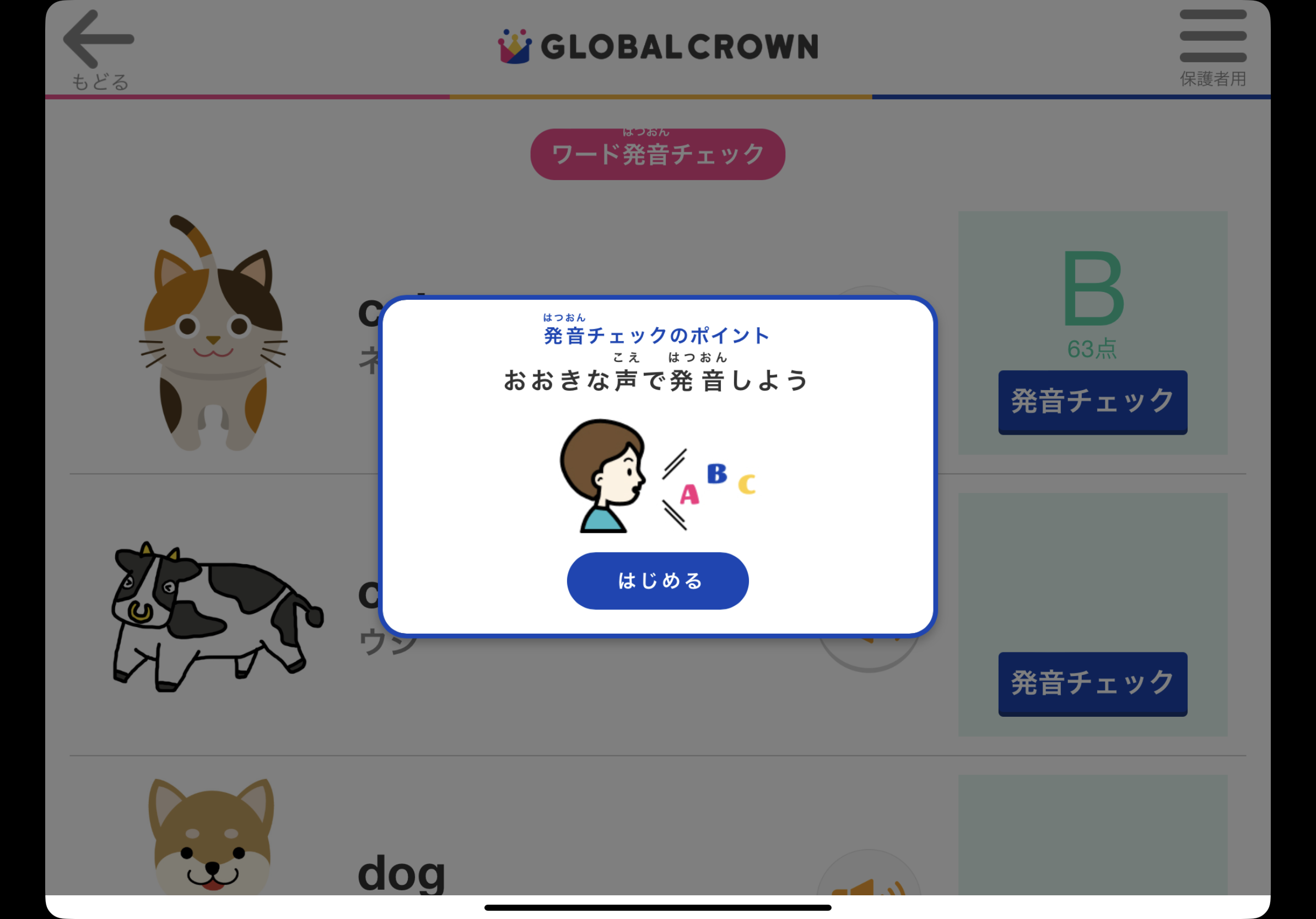Tap 発音チェック for the cow word

click(x=1092, y=684)
